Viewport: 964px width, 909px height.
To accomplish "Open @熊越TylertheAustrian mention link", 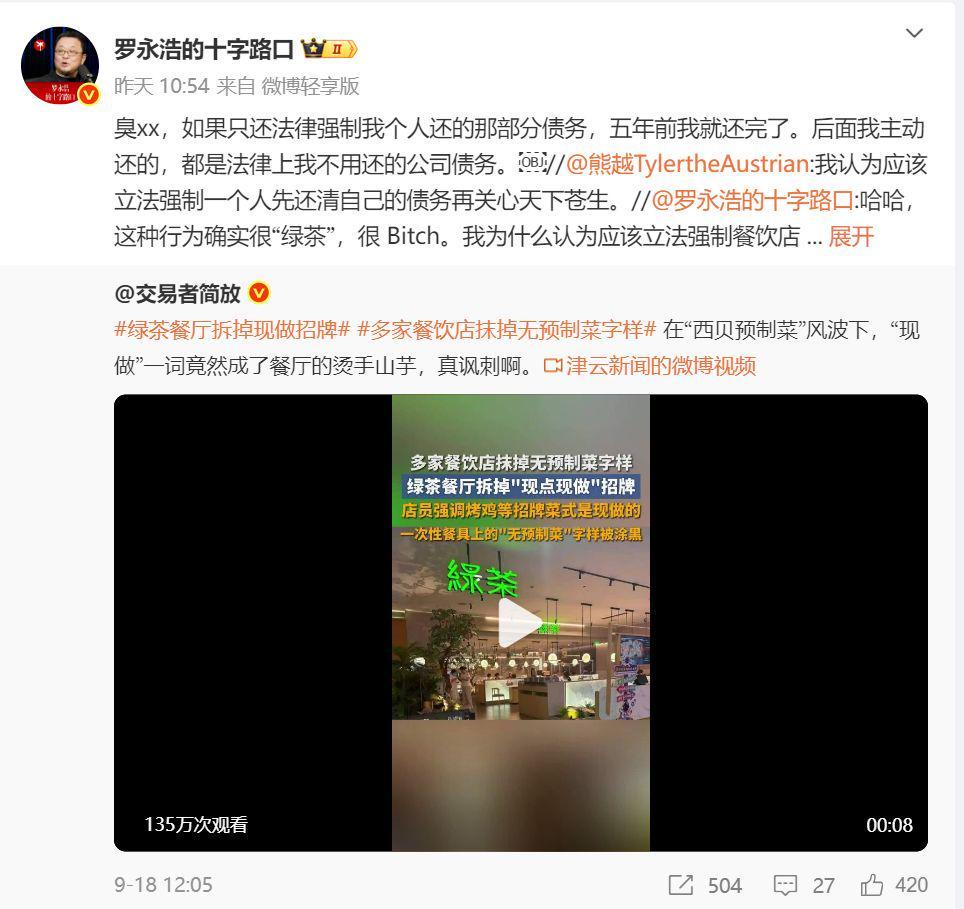I will [687, 164].
